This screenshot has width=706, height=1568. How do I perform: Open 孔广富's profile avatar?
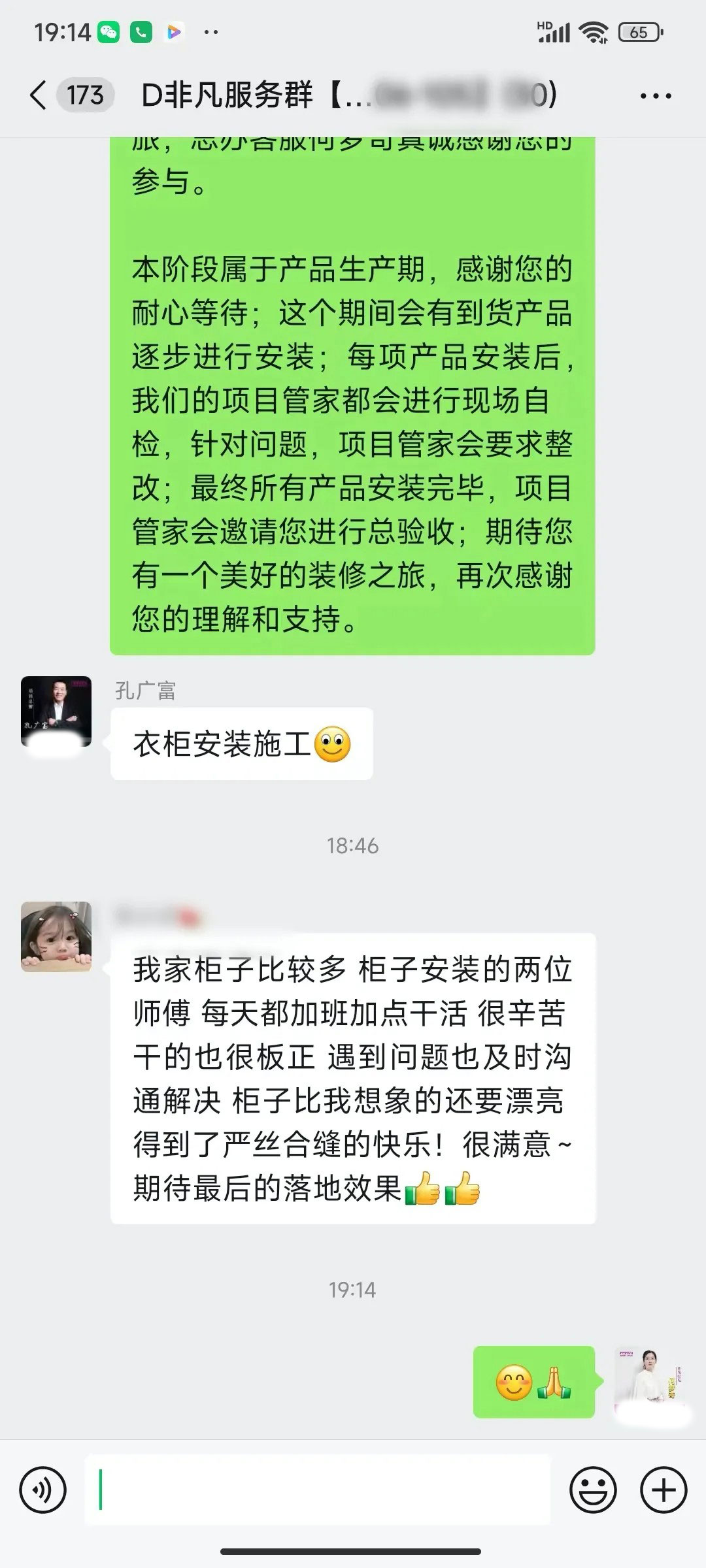(56, 711)
